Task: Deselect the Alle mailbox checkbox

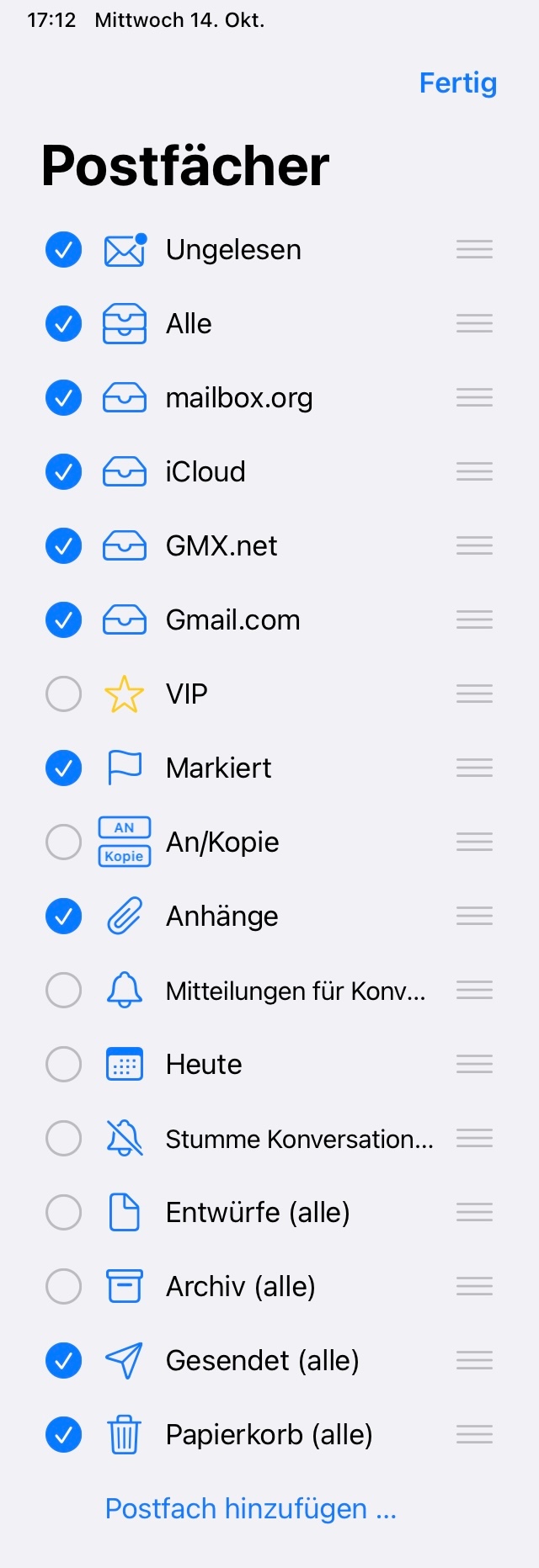Action: point(64,324)
